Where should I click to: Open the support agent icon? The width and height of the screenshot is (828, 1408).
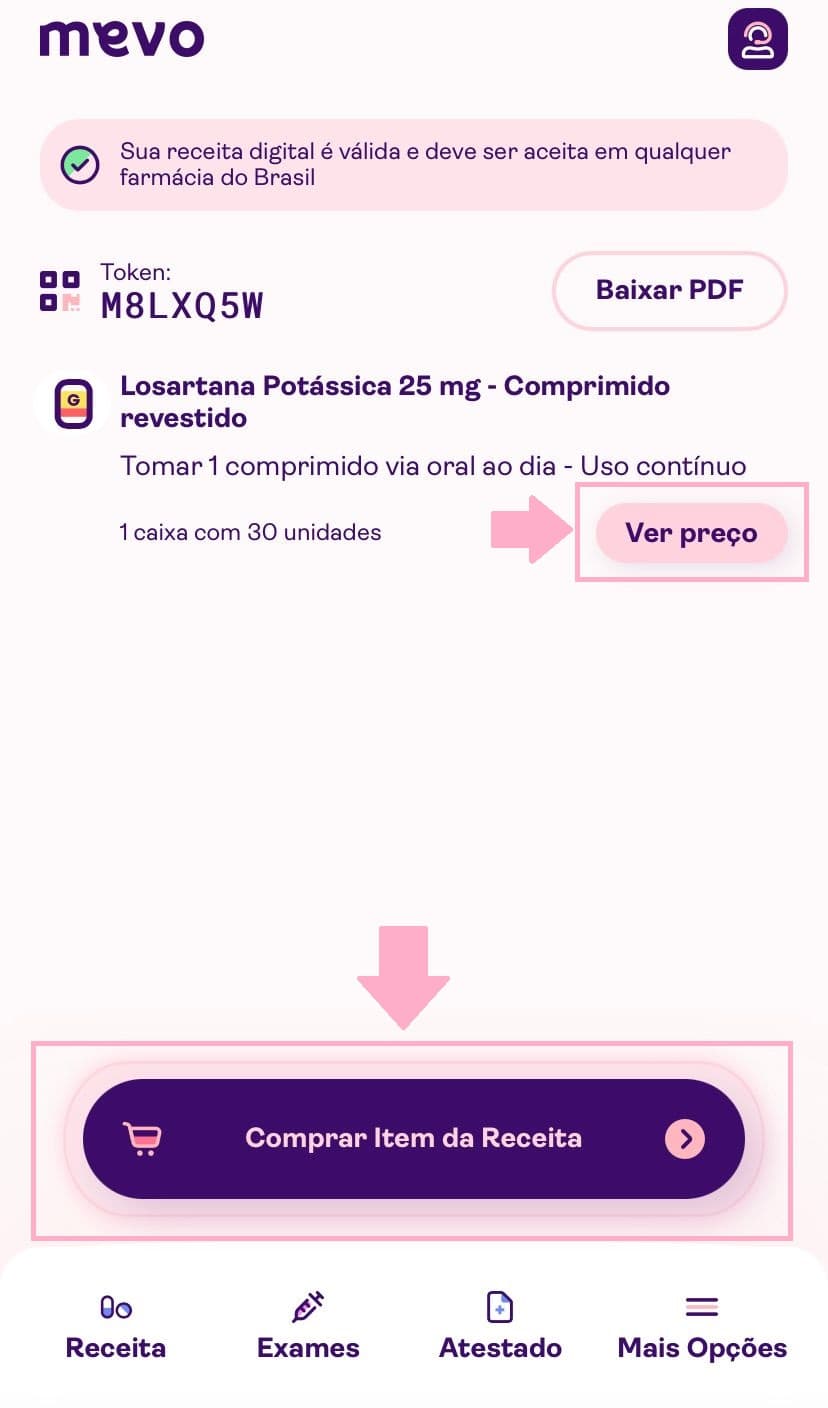[757, 40]
